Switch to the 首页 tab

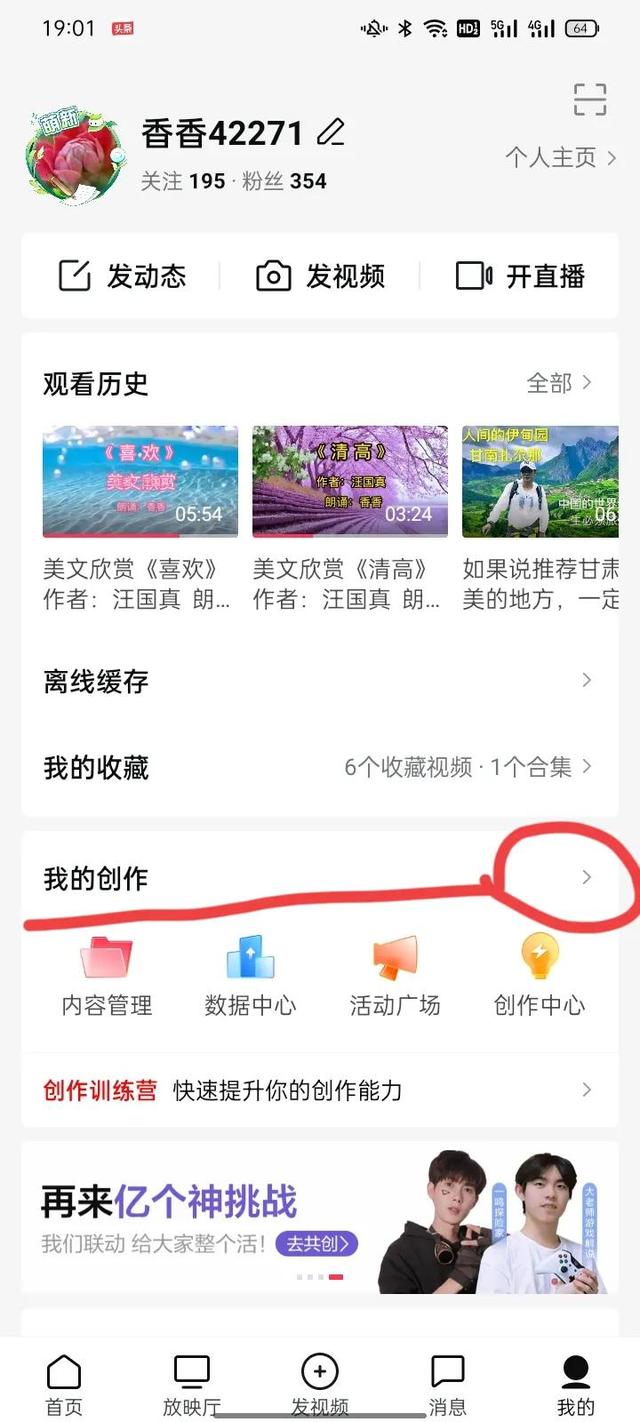coord(64,1385)
